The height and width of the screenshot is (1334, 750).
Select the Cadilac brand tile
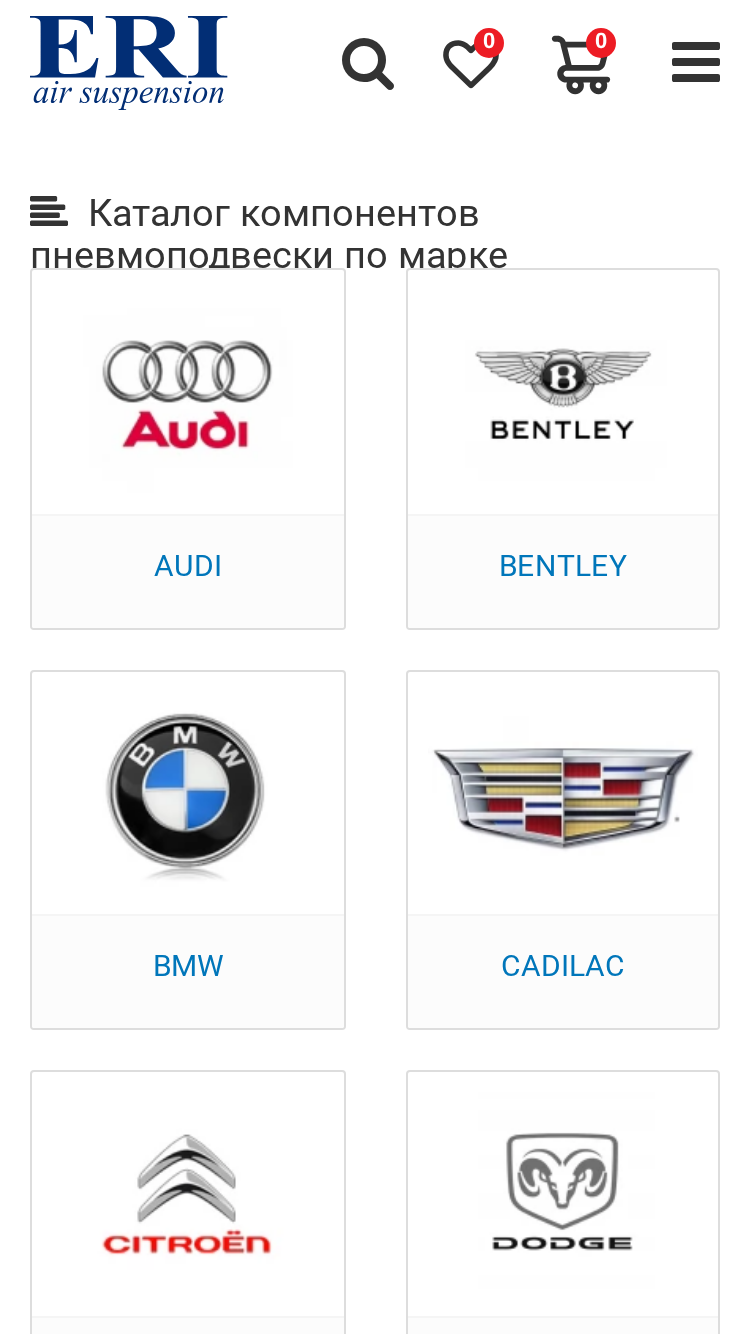click(x=563, y=850)
